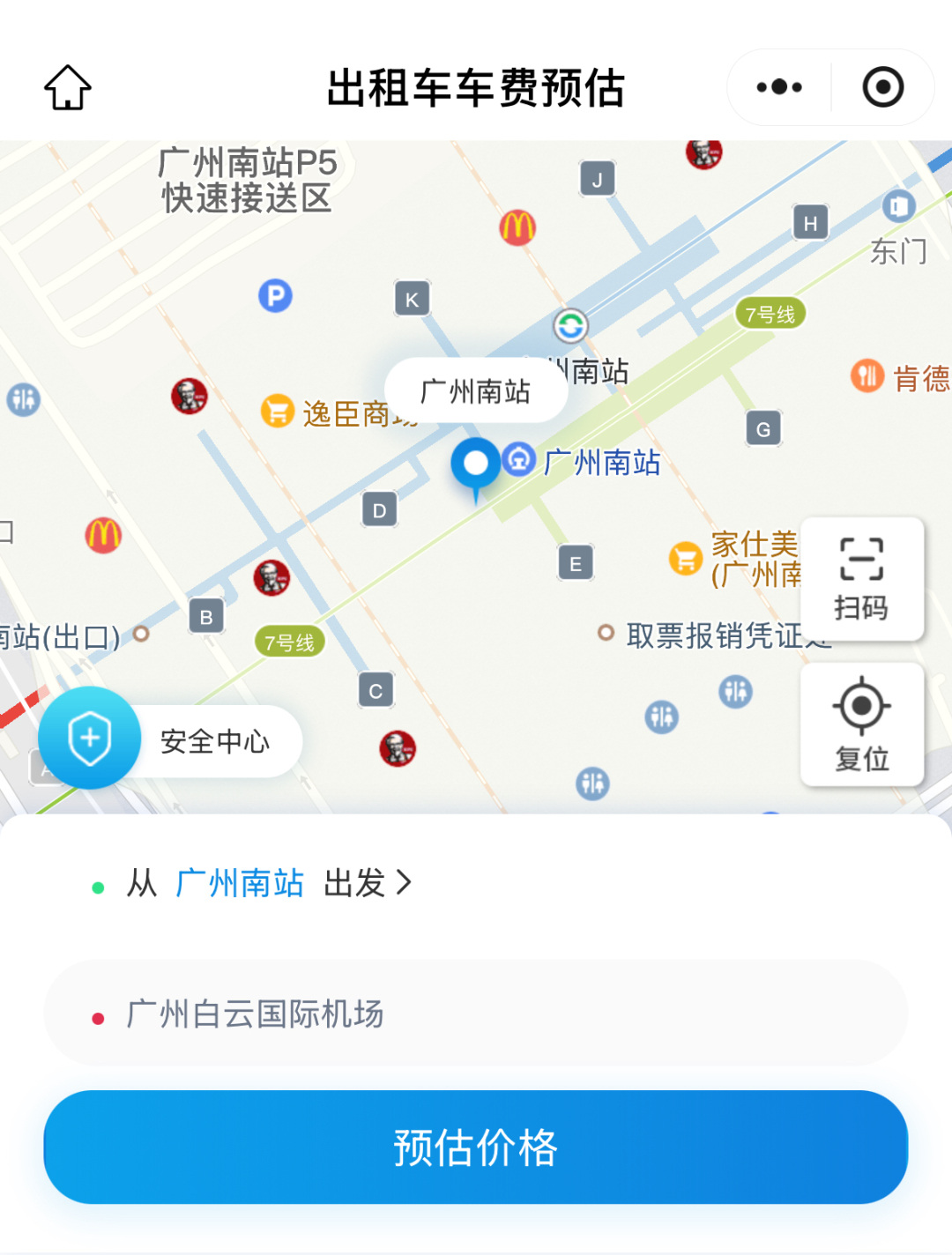Screen dimensions: 952x1255
Task: Tap 预估价格 to estimate fare
Action: coord(476,1147)
